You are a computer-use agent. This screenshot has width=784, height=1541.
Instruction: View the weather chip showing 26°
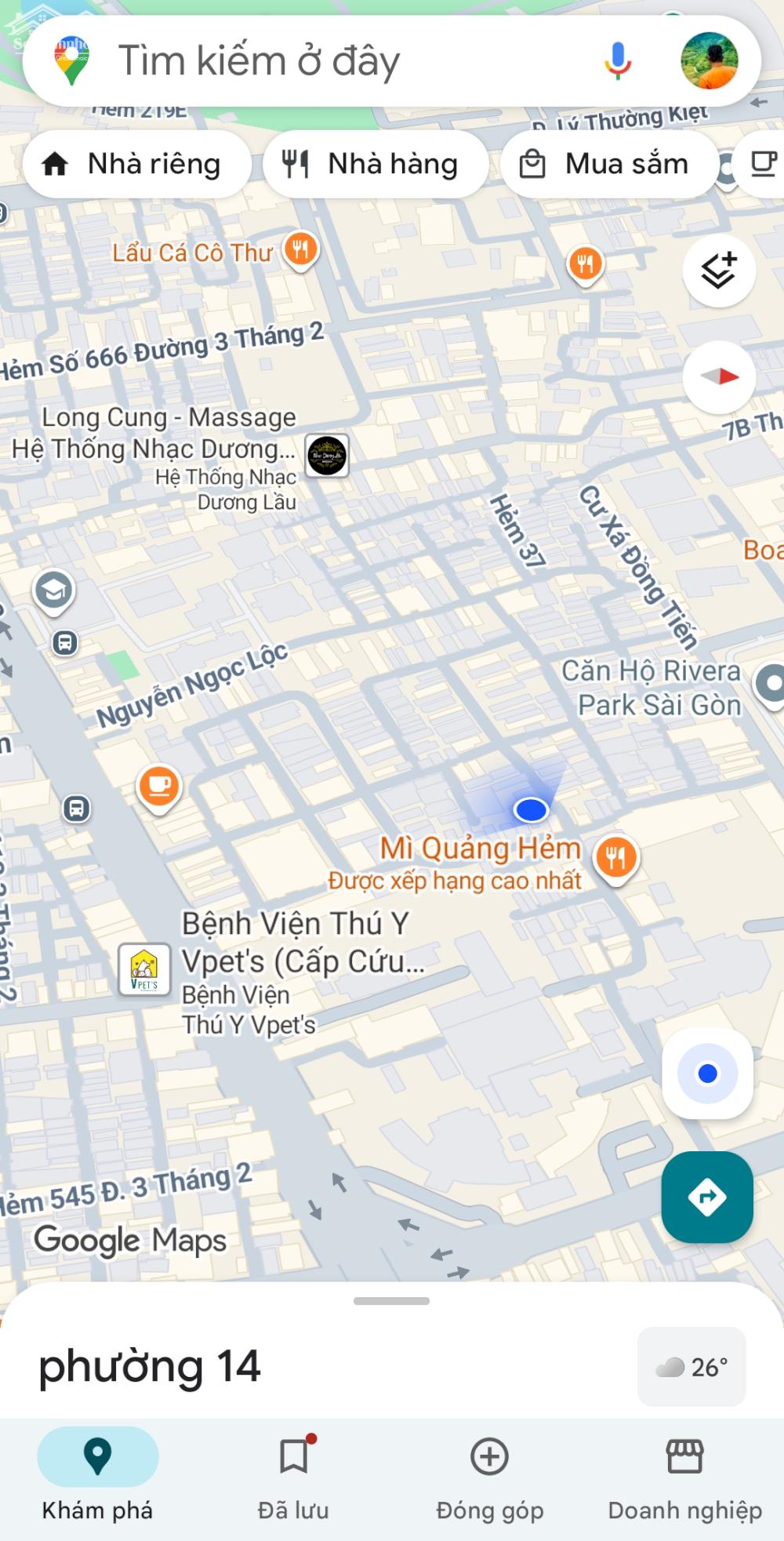pos(691,1368)
